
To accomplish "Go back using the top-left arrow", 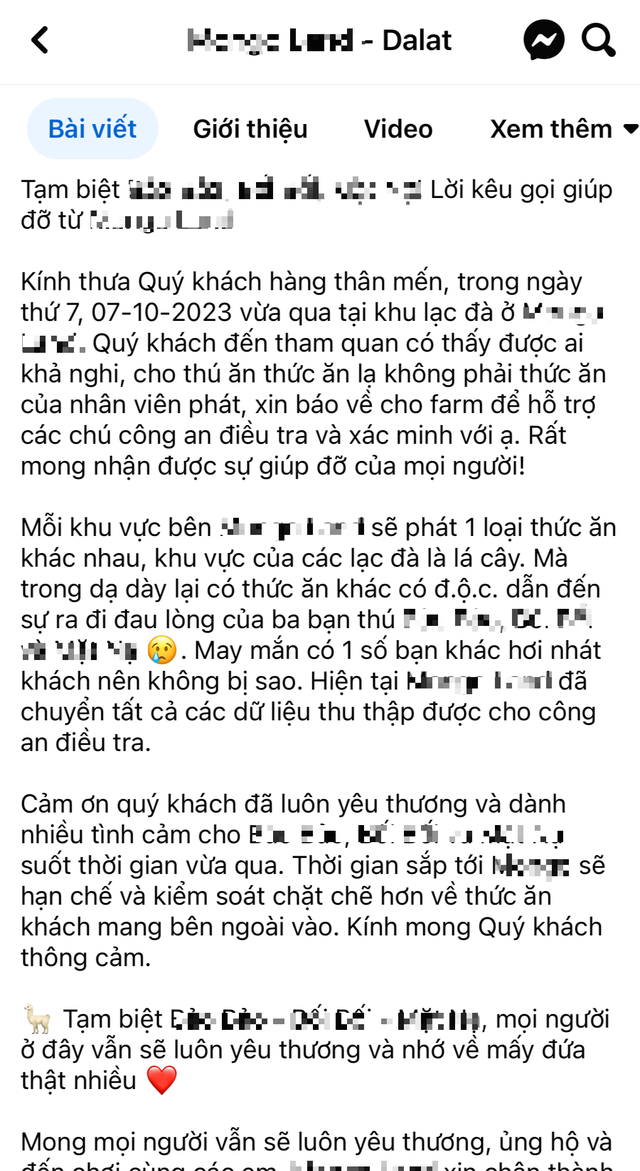I will [40, 40].
